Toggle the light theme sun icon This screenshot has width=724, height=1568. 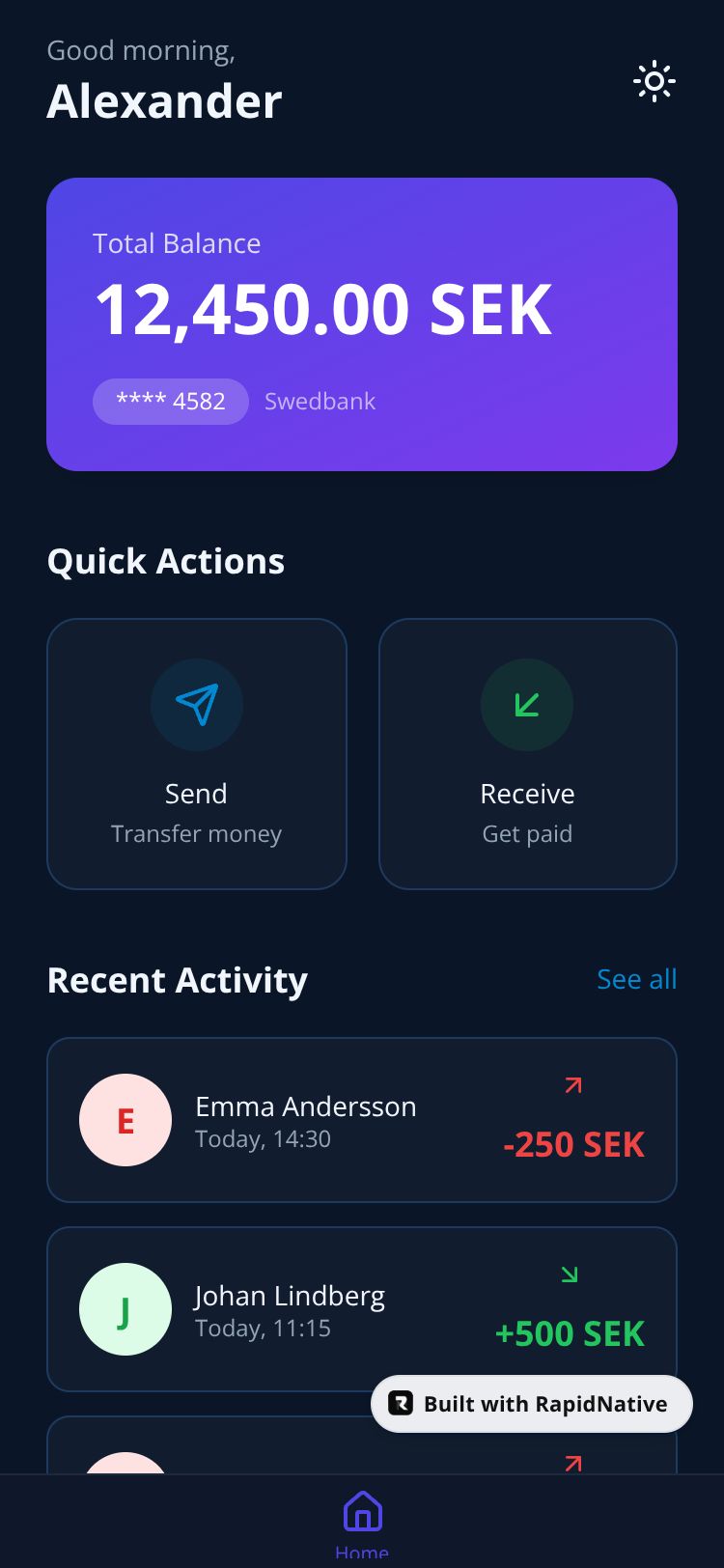pyautogui.click(x=654, y=82)
